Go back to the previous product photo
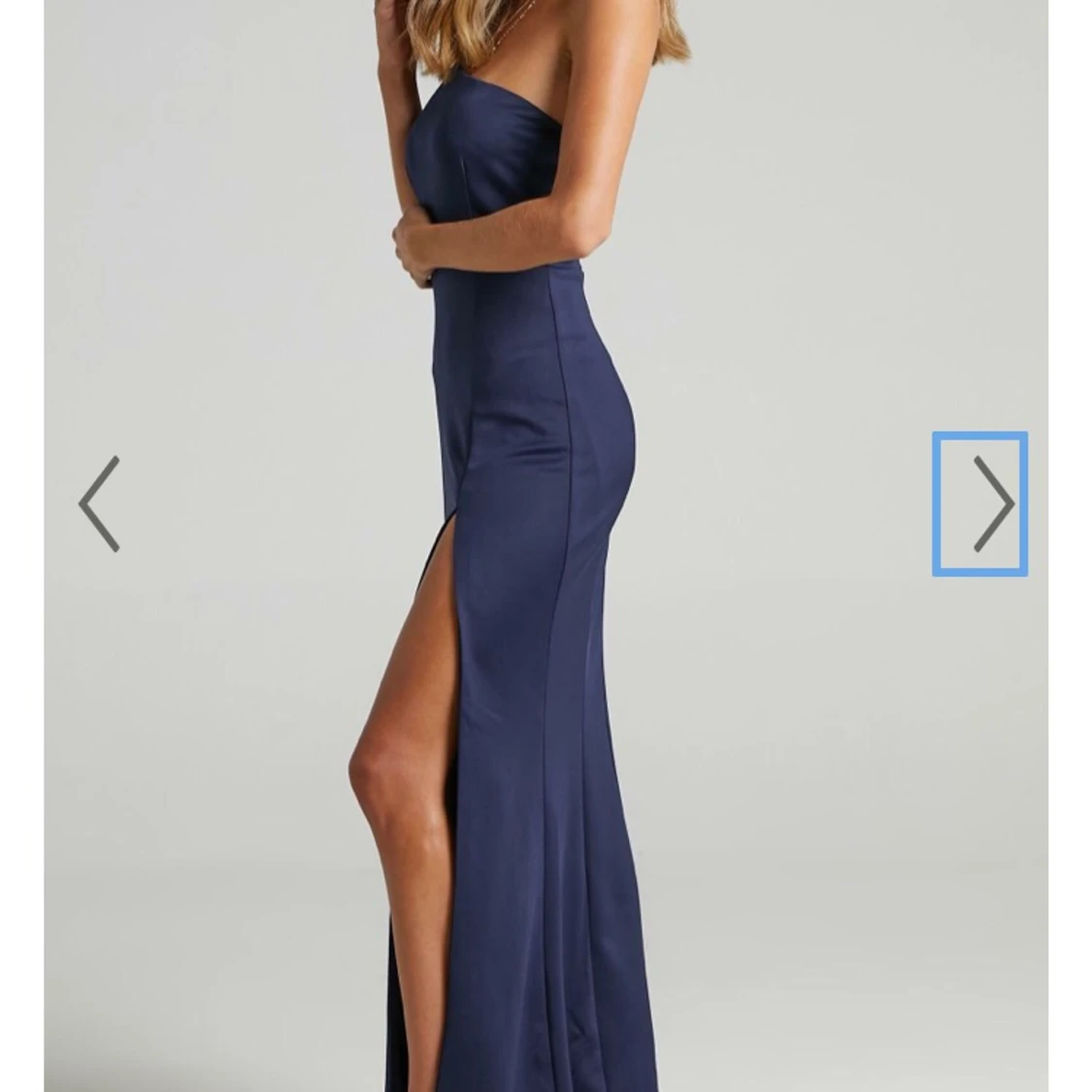The height and width of the screenshot is (1092, 1092). [100, 504]
